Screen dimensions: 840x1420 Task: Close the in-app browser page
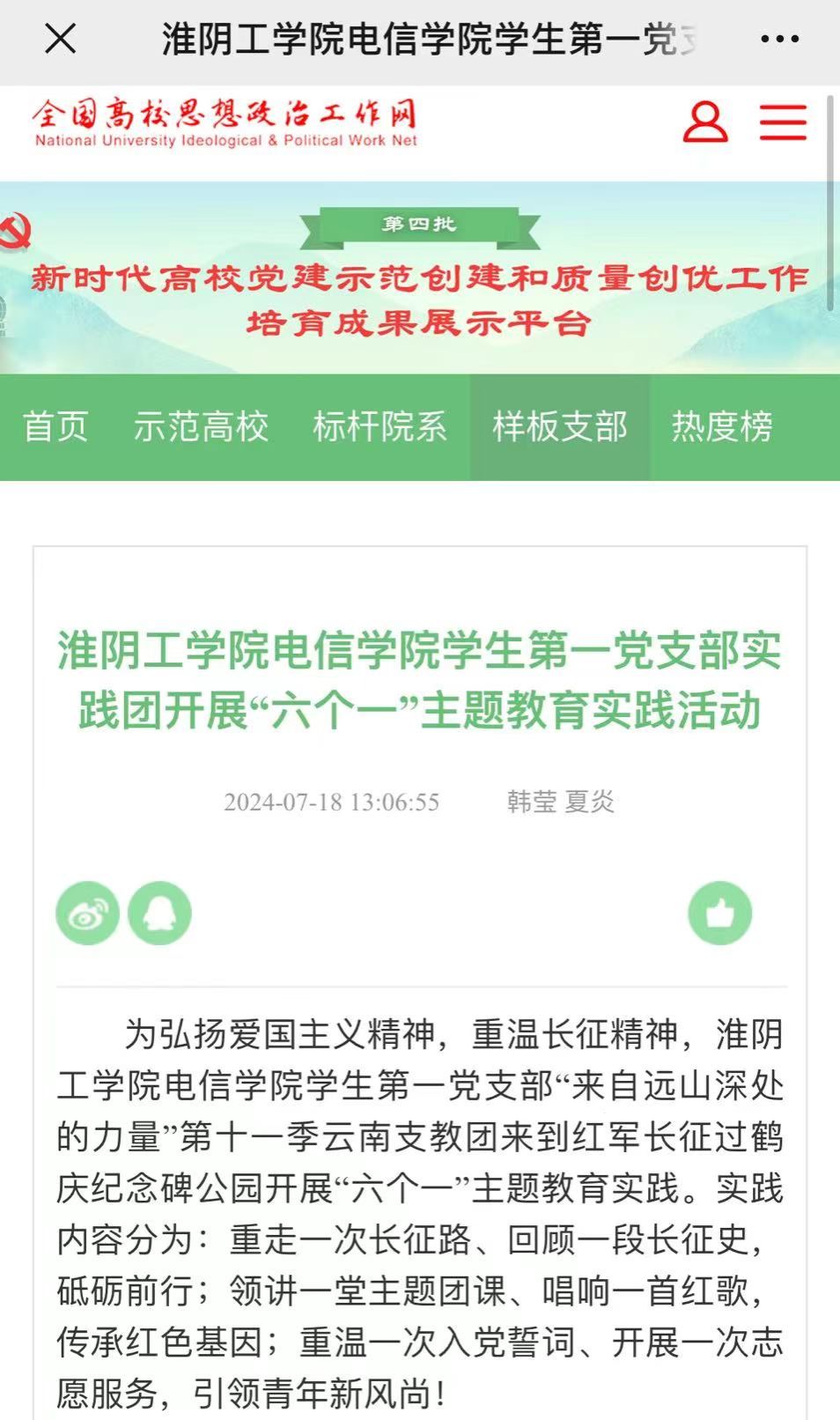(60, 39)
